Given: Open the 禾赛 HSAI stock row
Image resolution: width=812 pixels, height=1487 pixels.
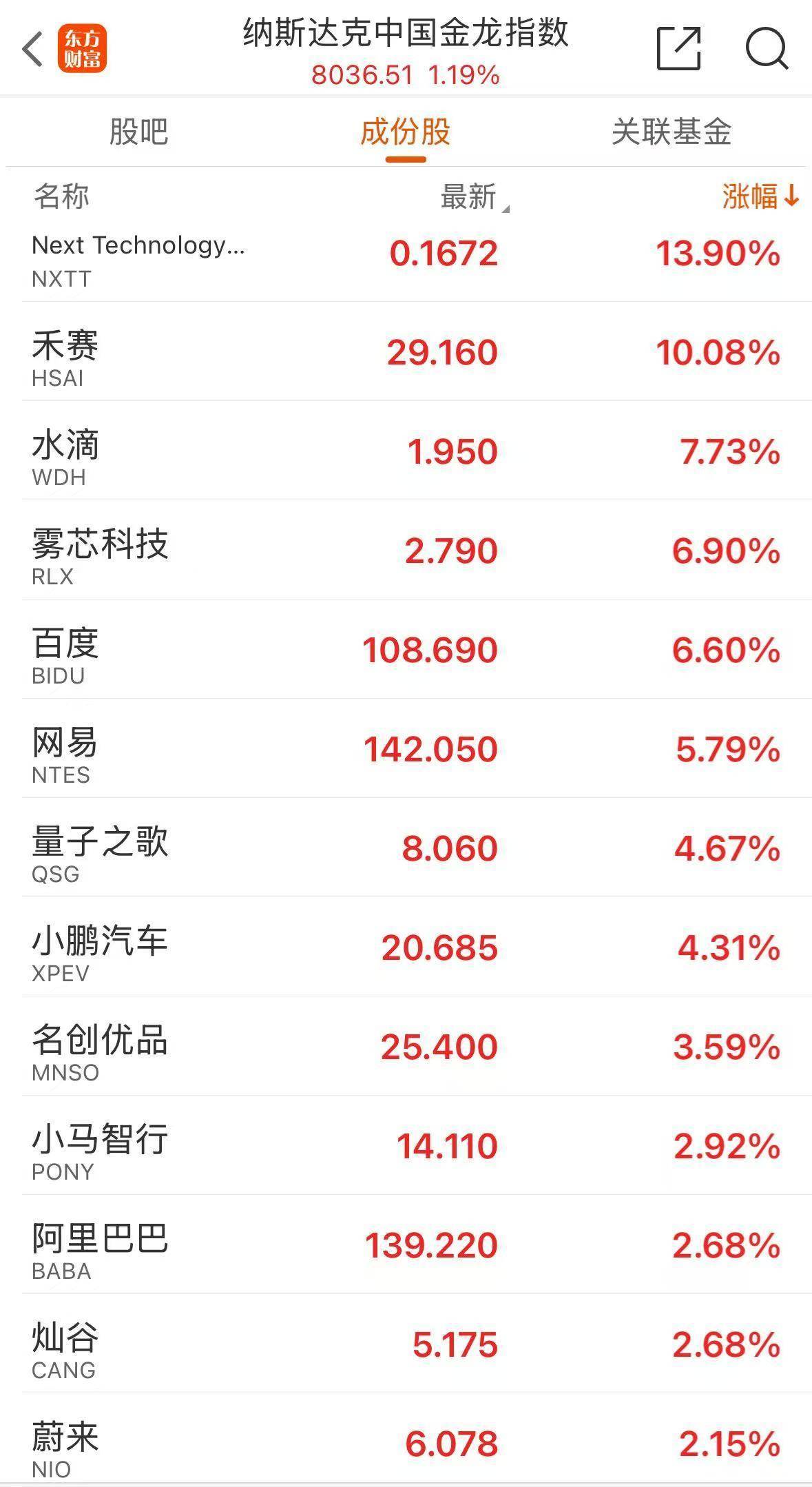Looking at the screenshot, I should [x=406, y=352].
